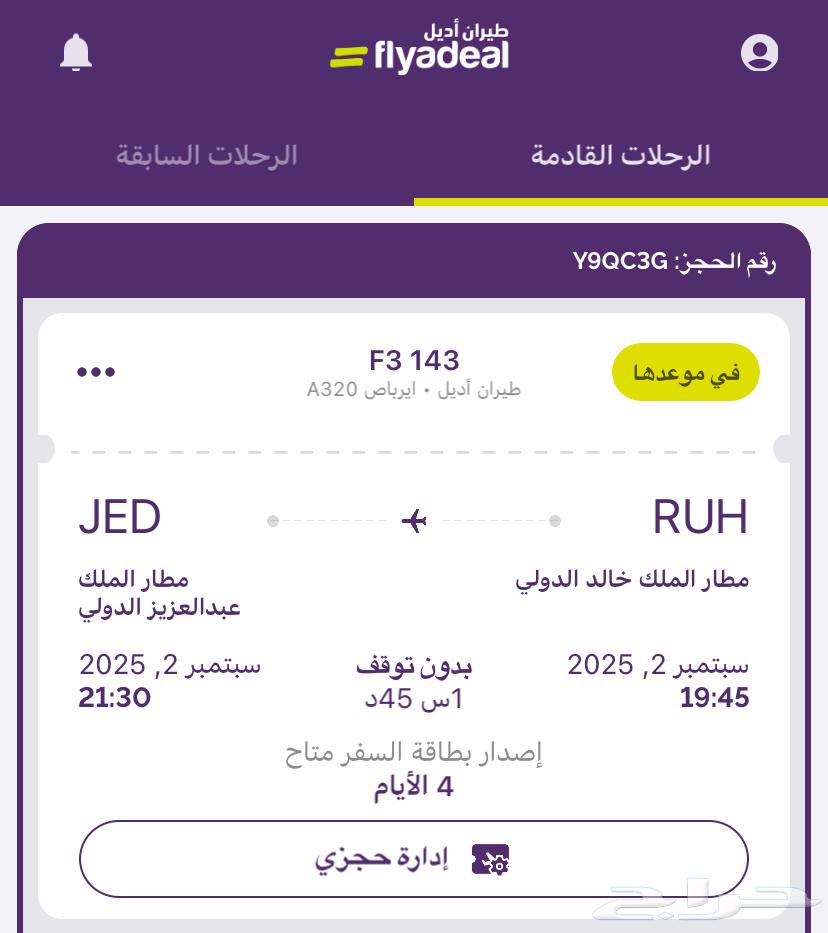Screen dimensions: 828x933
Task: Click the في موعدها on-time badge
Action: pyautogui.click(x=686, y=371)
